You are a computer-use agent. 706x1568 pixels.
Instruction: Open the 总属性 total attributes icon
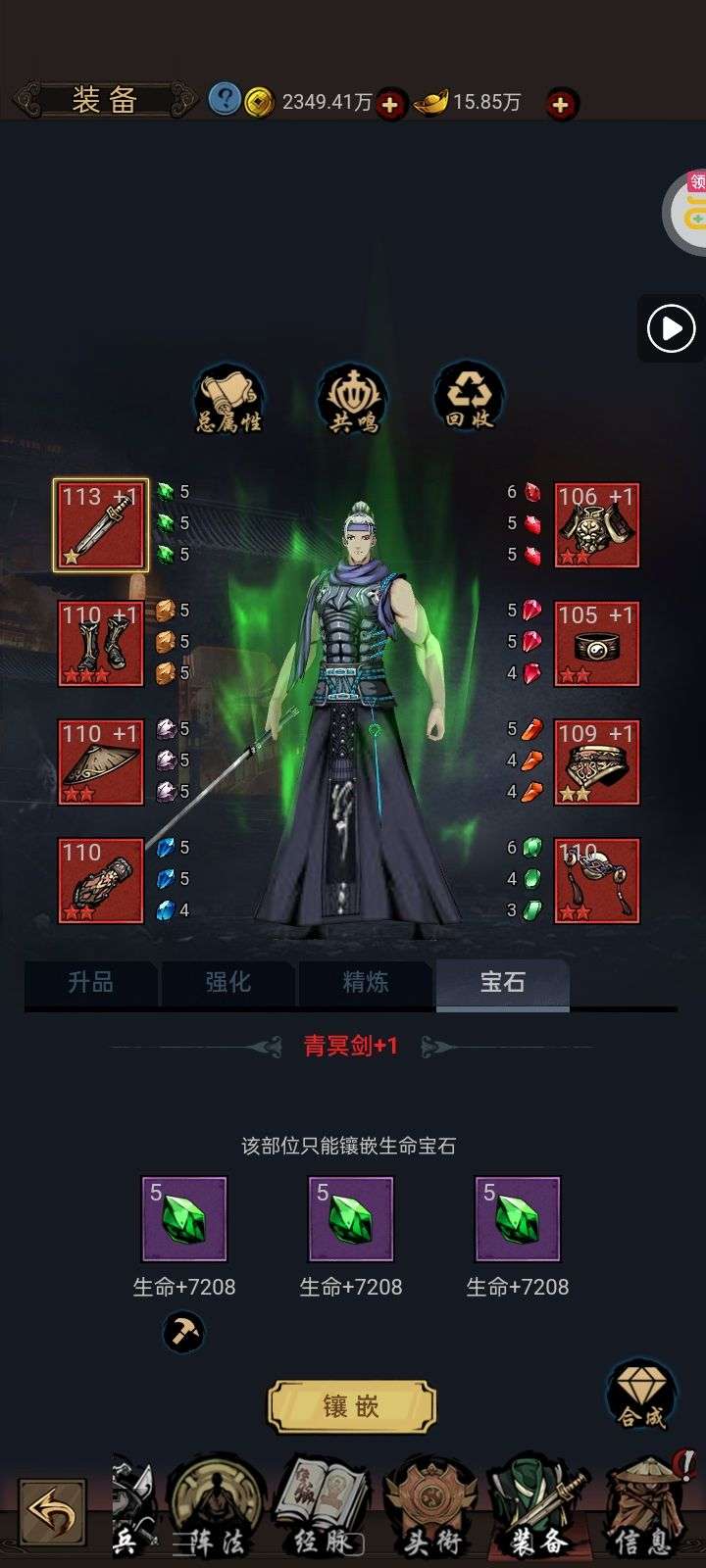228,399
